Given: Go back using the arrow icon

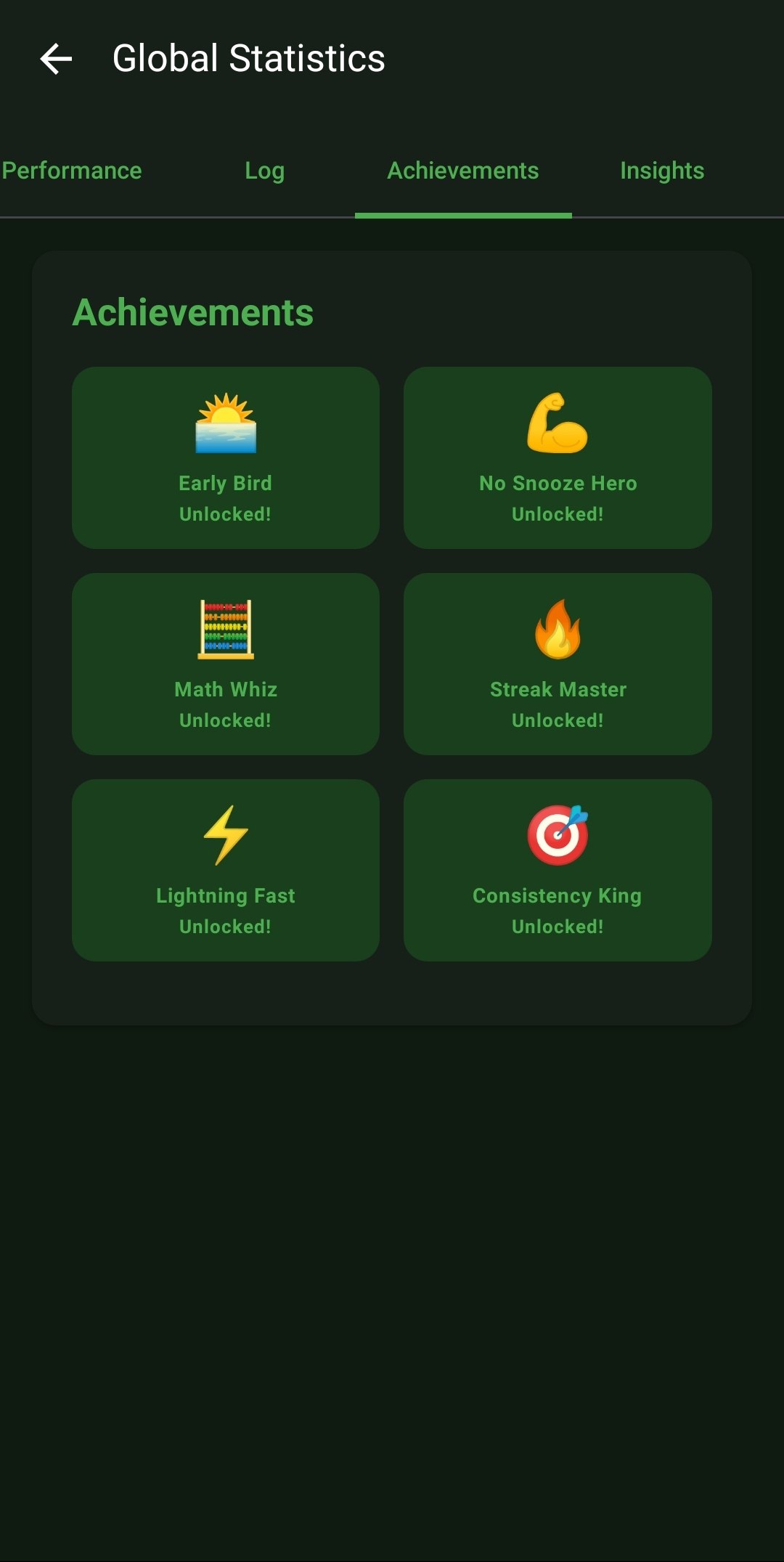Looking at the screenshot, I should point(56,59).
